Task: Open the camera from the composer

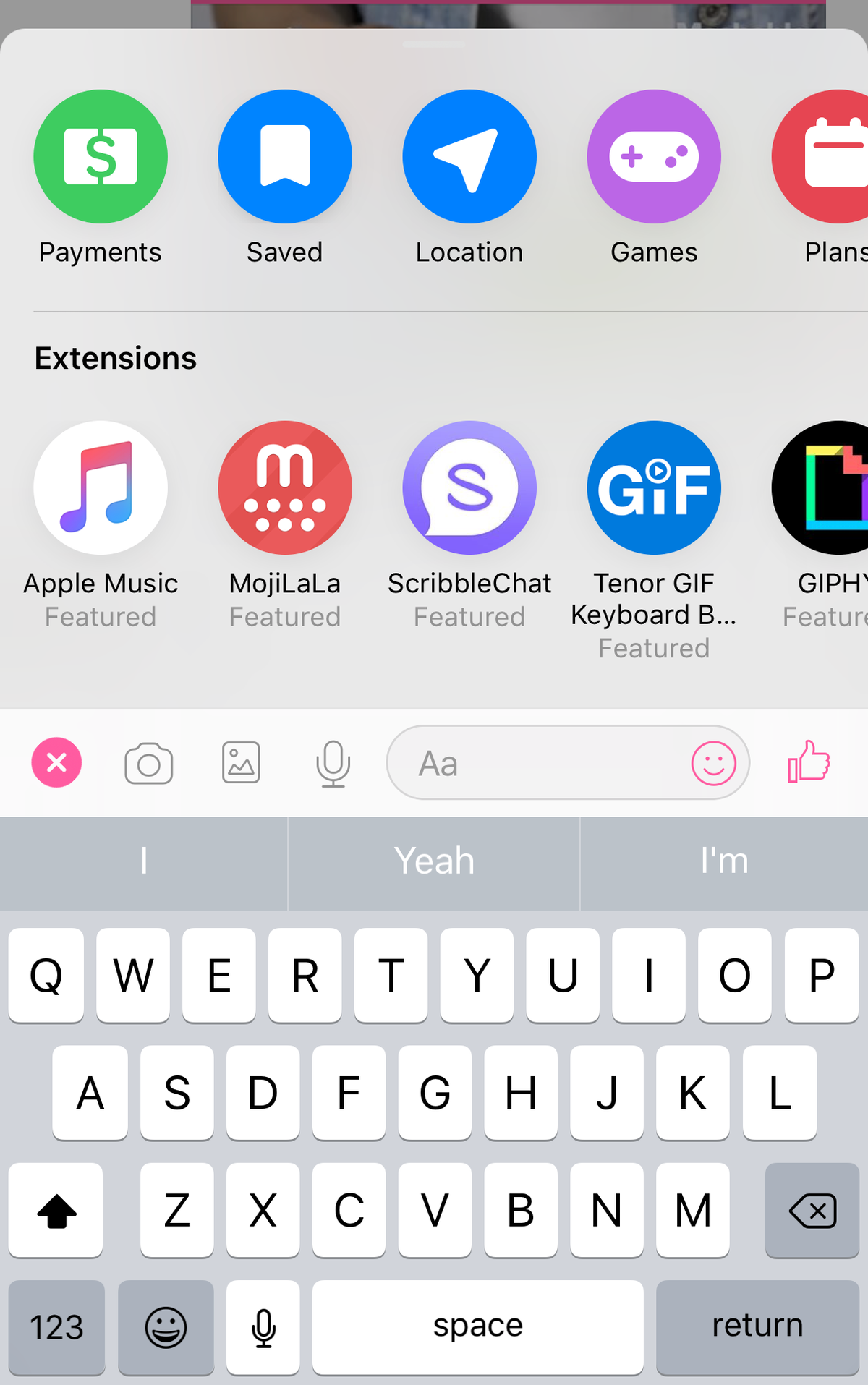Action: [x=148, y=763]
